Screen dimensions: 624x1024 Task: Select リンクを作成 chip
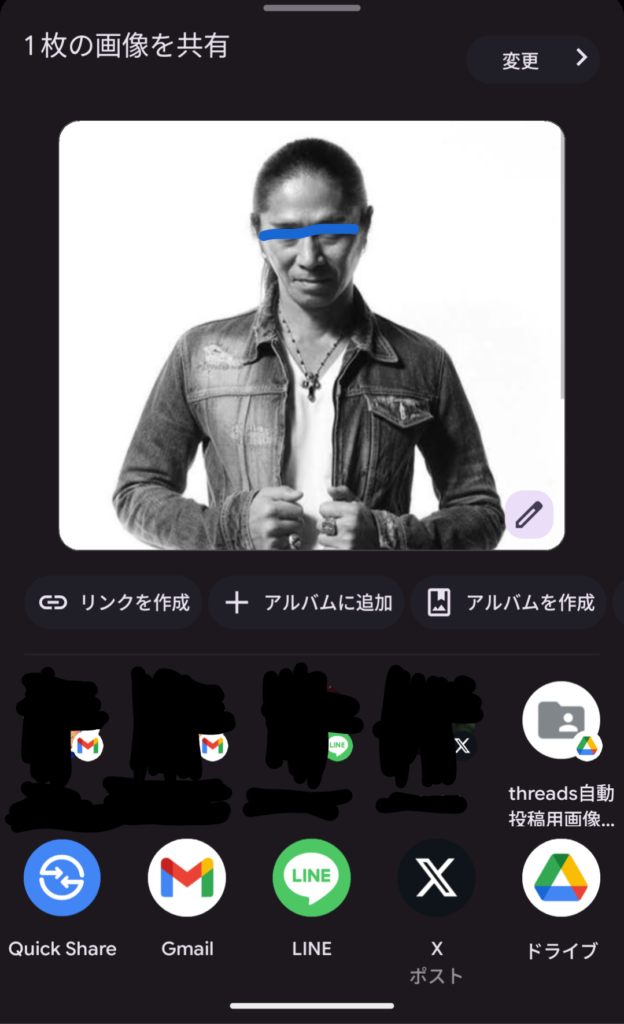pos(114,602)
